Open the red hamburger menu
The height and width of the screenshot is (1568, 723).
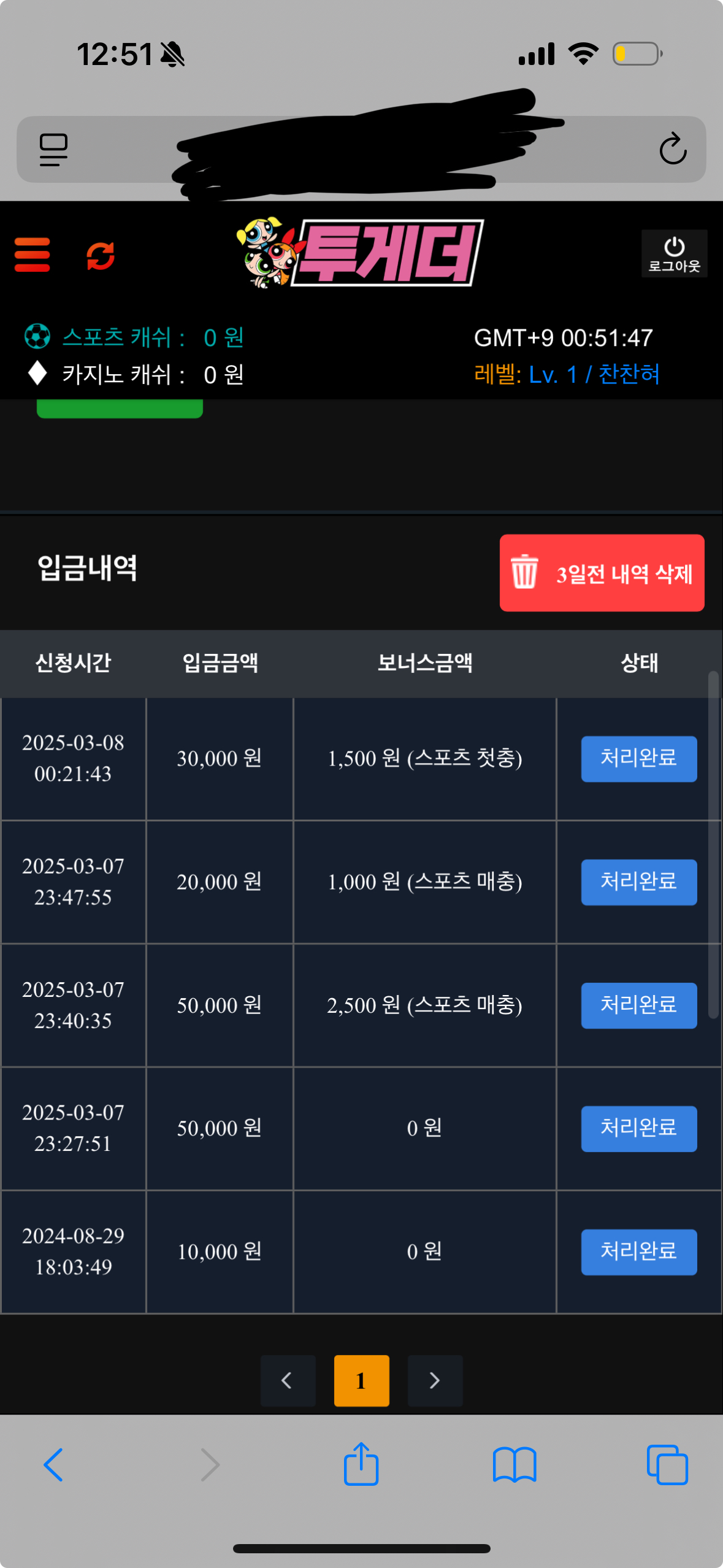coord(32,255)
